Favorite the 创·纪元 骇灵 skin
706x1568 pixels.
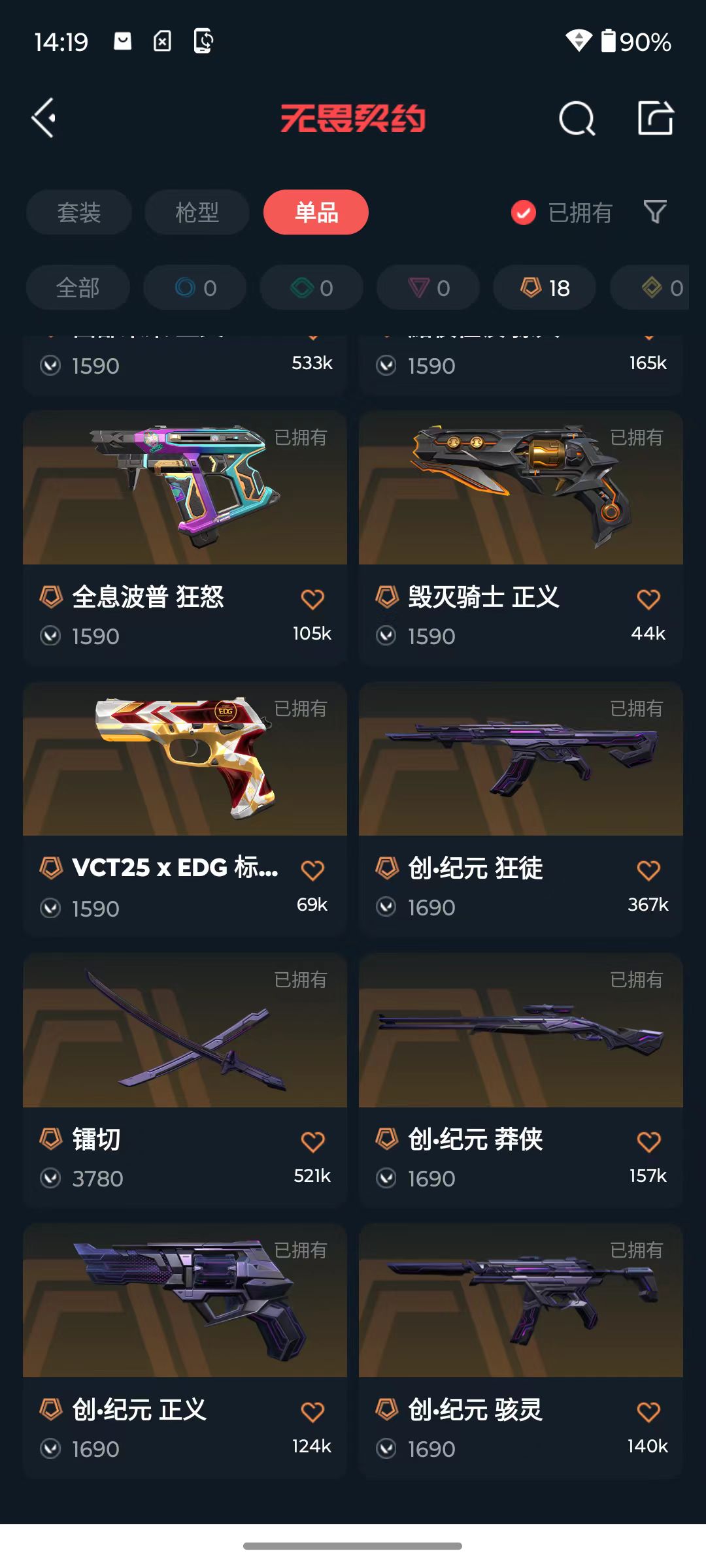[x=648, y=1413]
